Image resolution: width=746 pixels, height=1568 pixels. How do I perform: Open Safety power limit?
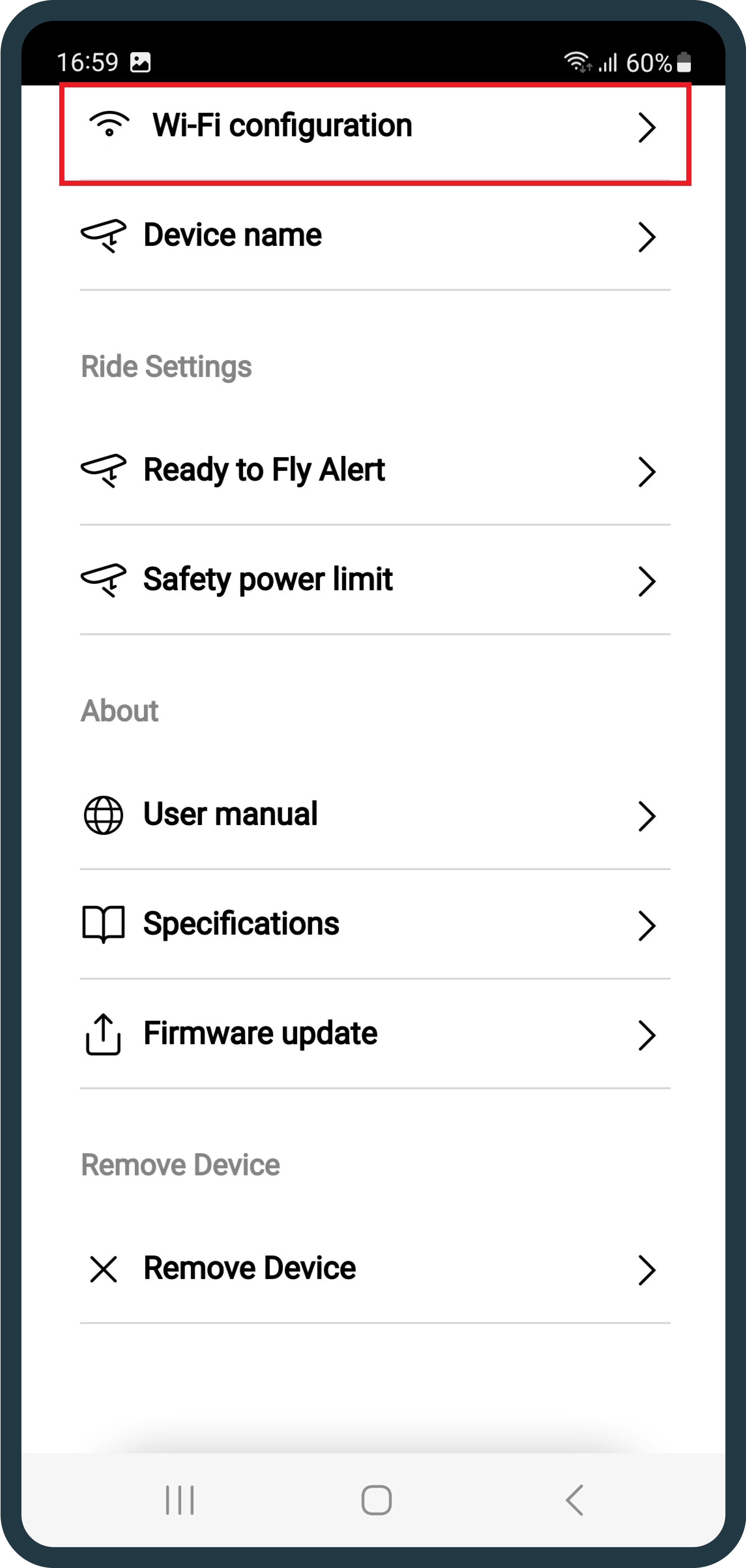pyautogui.click(x=375, y=580)
